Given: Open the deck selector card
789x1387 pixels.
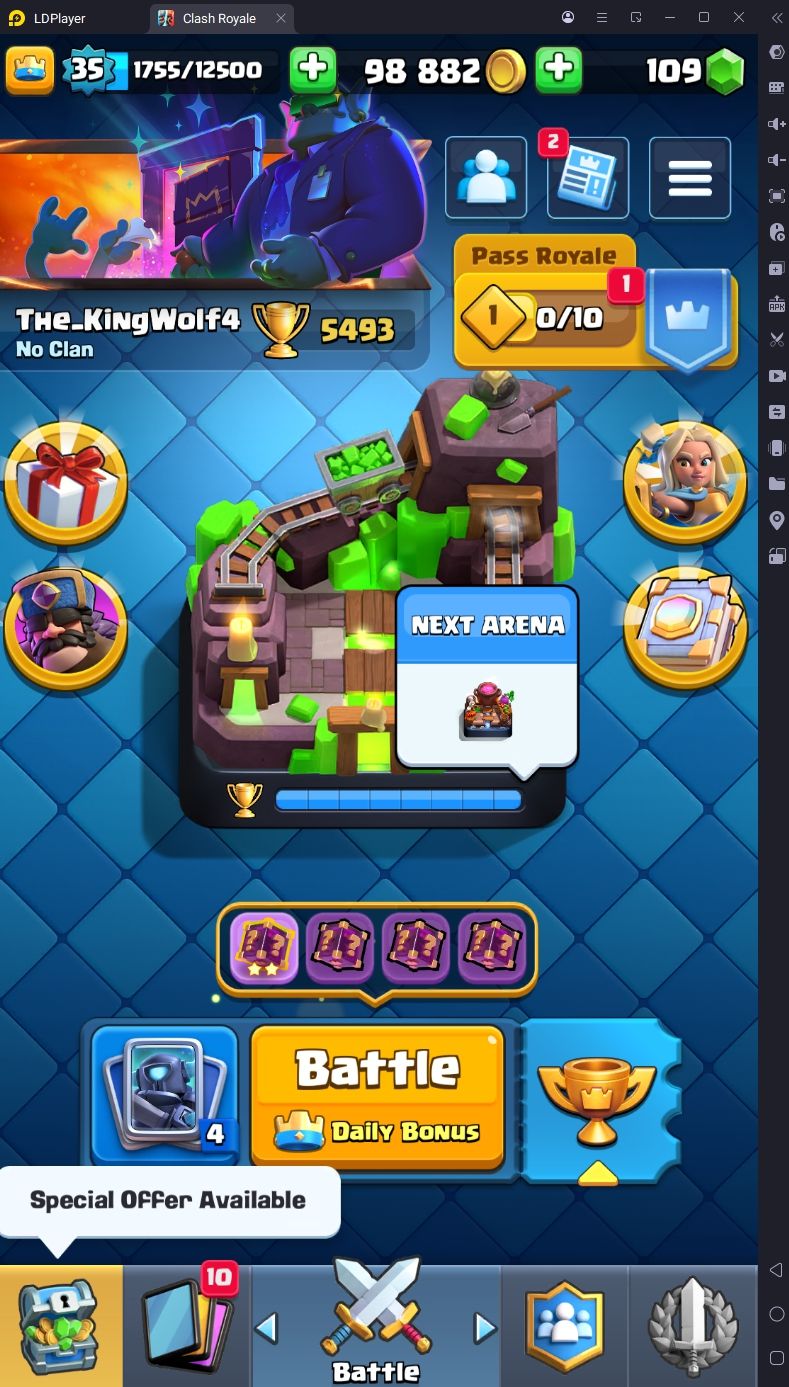Looking at the screenshot, I should (x=165, y=1095).
